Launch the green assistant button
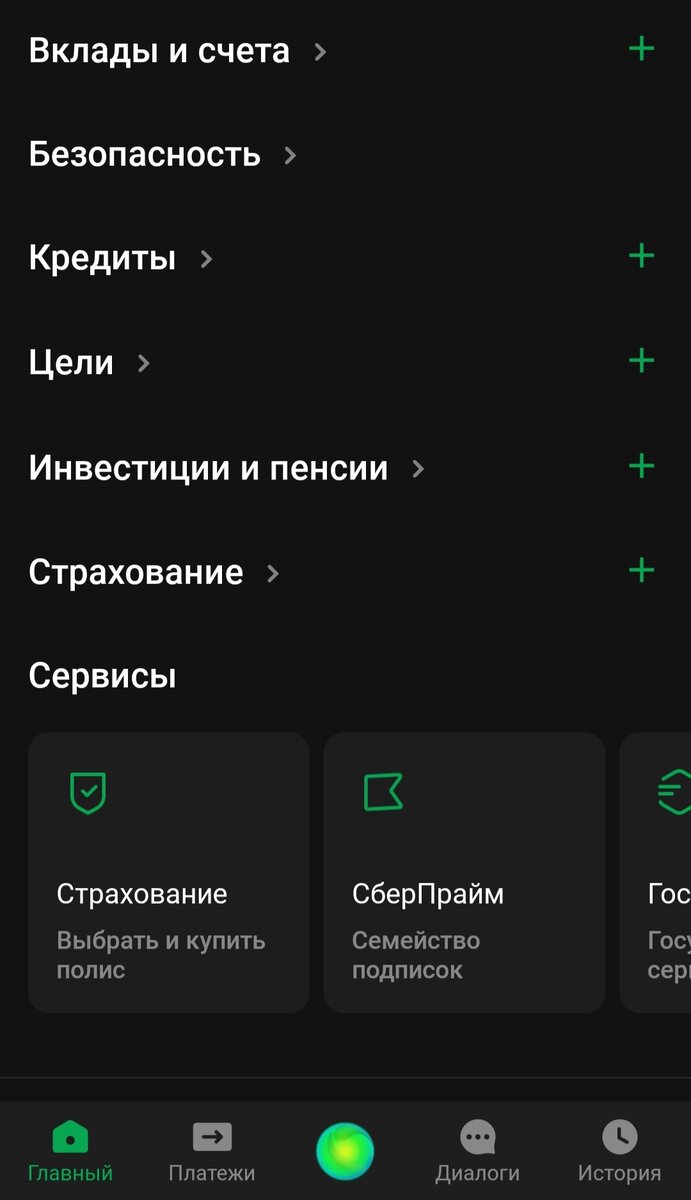Image resolution: width=691 pixels, height=1200 pixels. (345, 1152)
